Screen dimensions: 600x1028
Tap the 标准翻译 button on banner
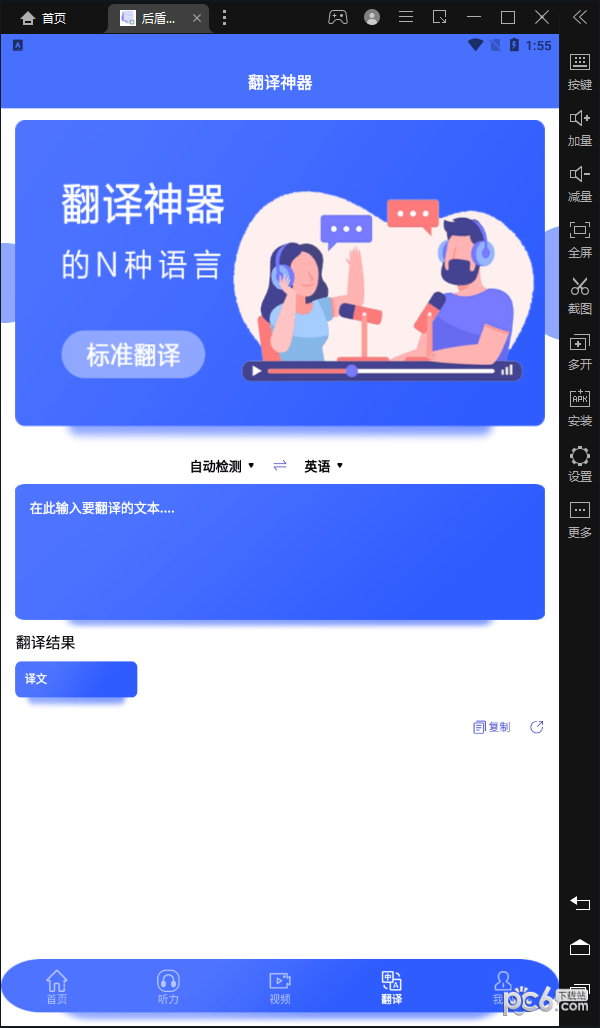tap(133, 355)
